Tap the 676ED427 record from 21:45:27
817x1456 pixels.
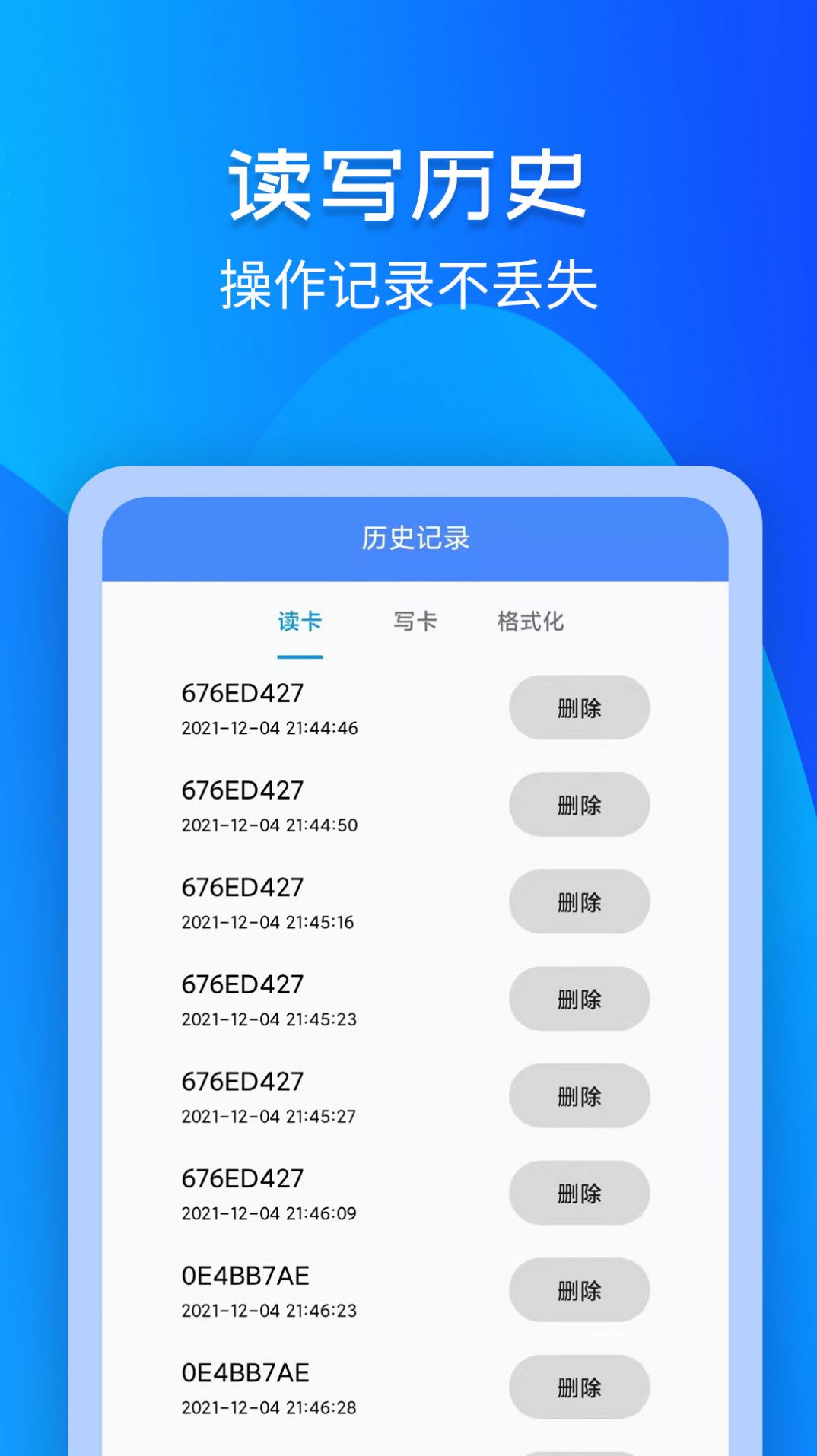[x=242, y=1082]
